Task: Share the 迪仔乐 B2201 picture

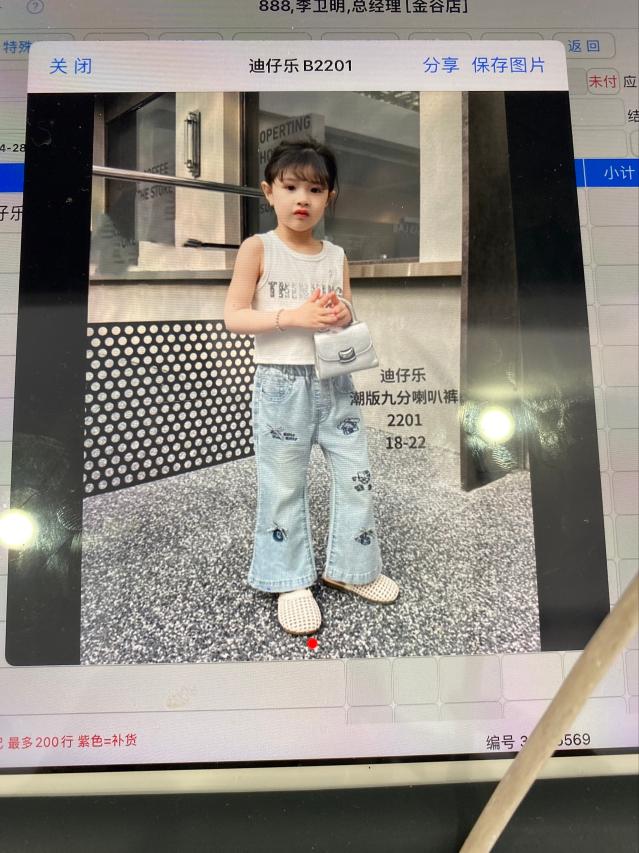Action: tap(440, 65)
